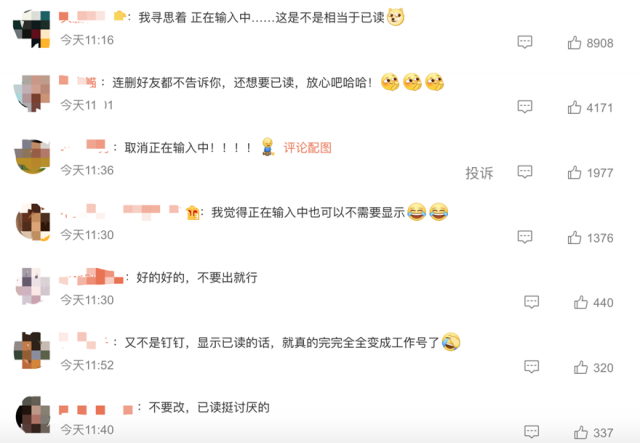The image size is (640, 443).
Task: Reply to the 不要改，已读挺讨厌的 comment
Action: tap(531, 432)
